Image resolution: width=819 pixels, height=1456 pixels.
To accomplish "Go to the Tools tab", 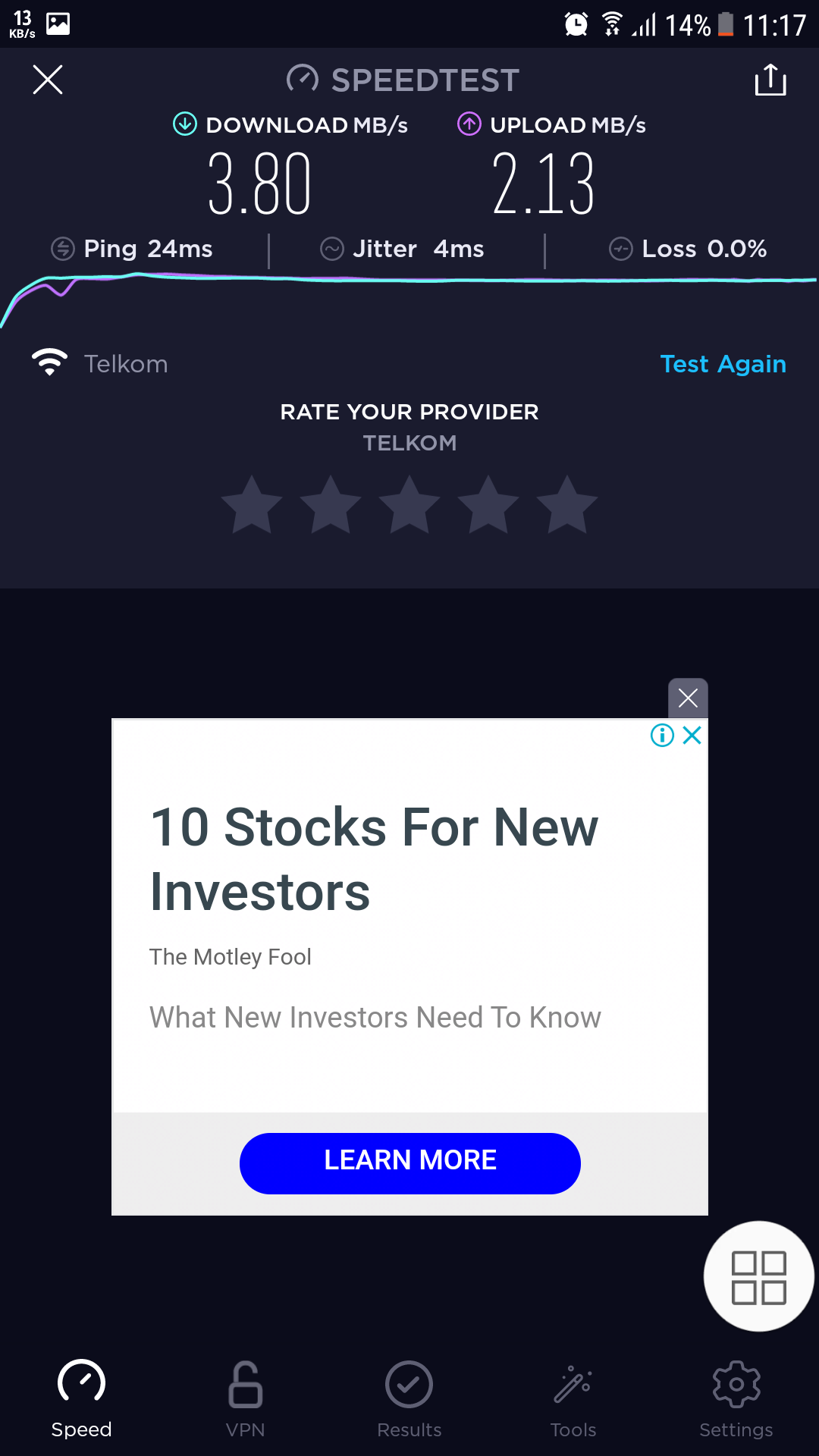I will 573,1399.
